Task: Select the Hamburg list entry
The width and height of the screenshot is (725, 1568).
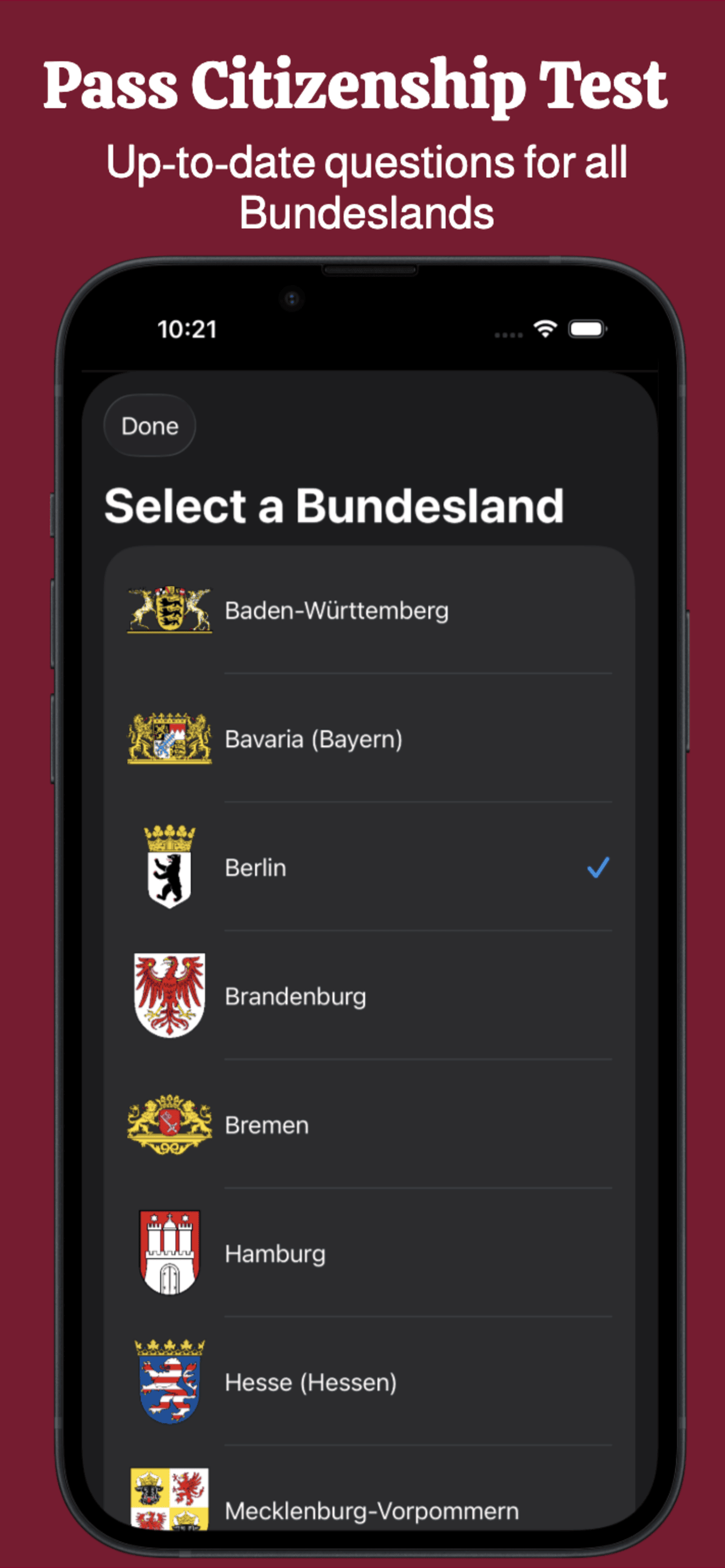Action: (365, 1252)
